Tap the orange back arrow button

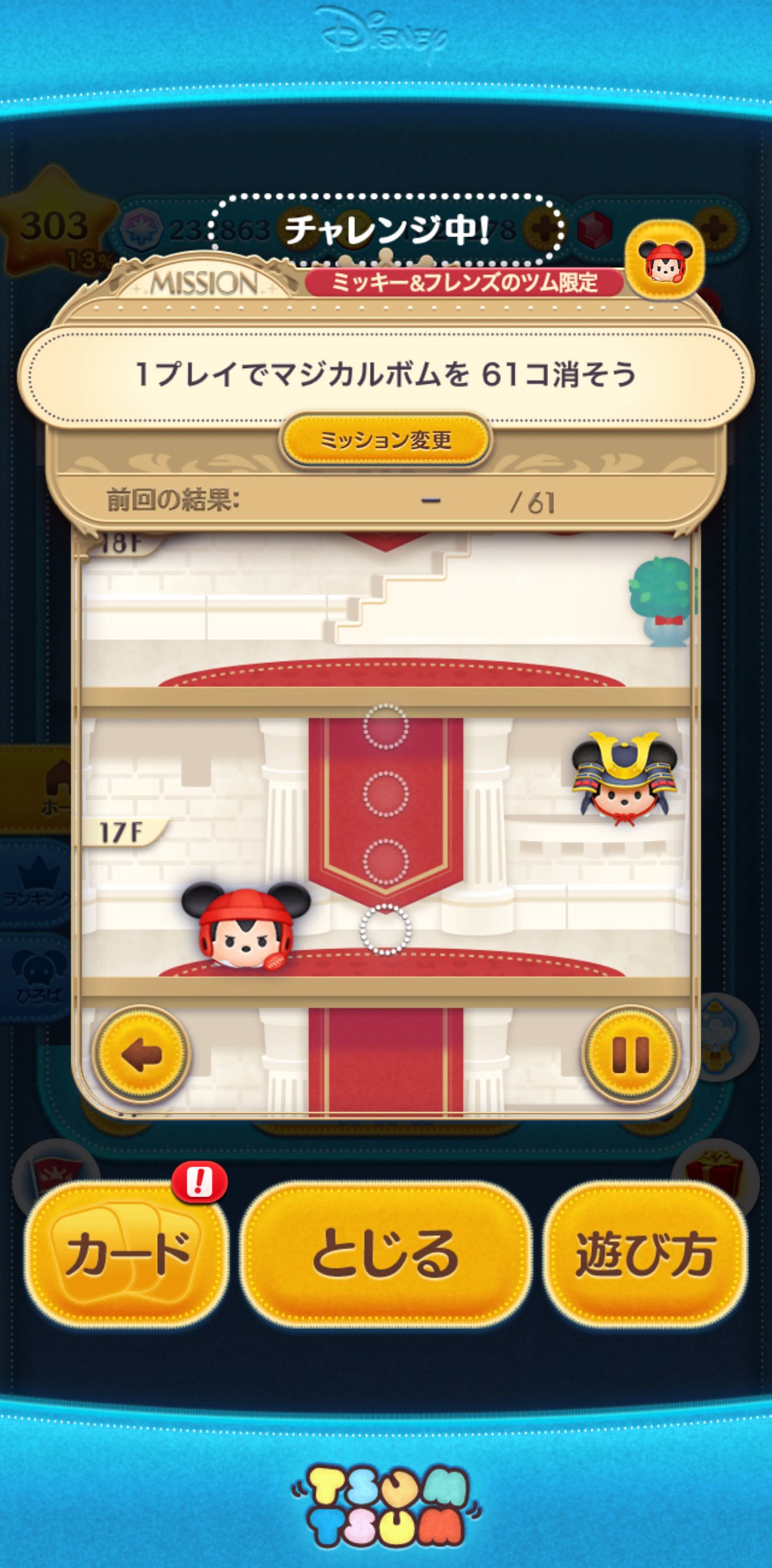tap(141, 1055)
